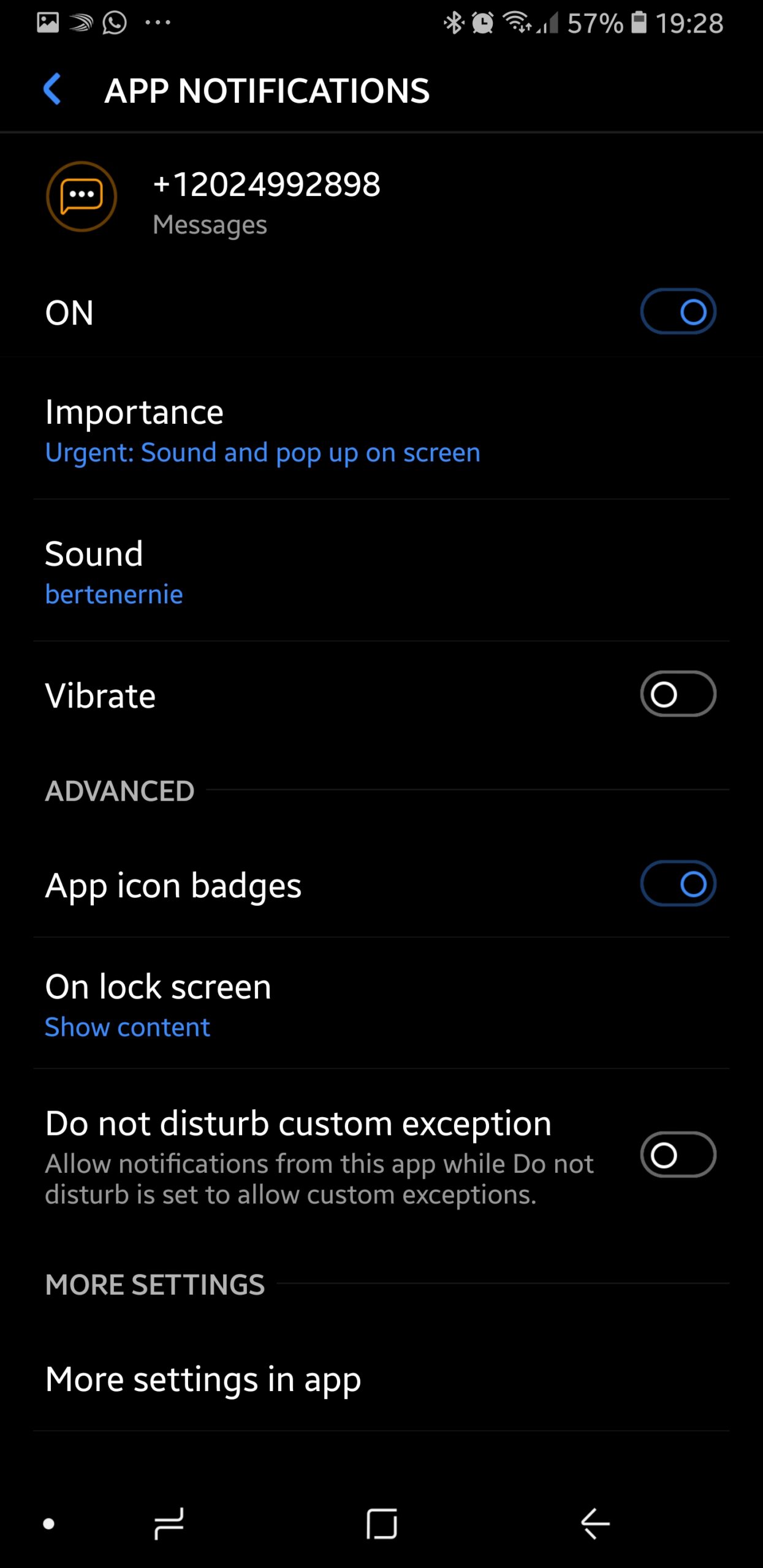
Task: Turn off the ON notifications switch
Action: (678, 312)
